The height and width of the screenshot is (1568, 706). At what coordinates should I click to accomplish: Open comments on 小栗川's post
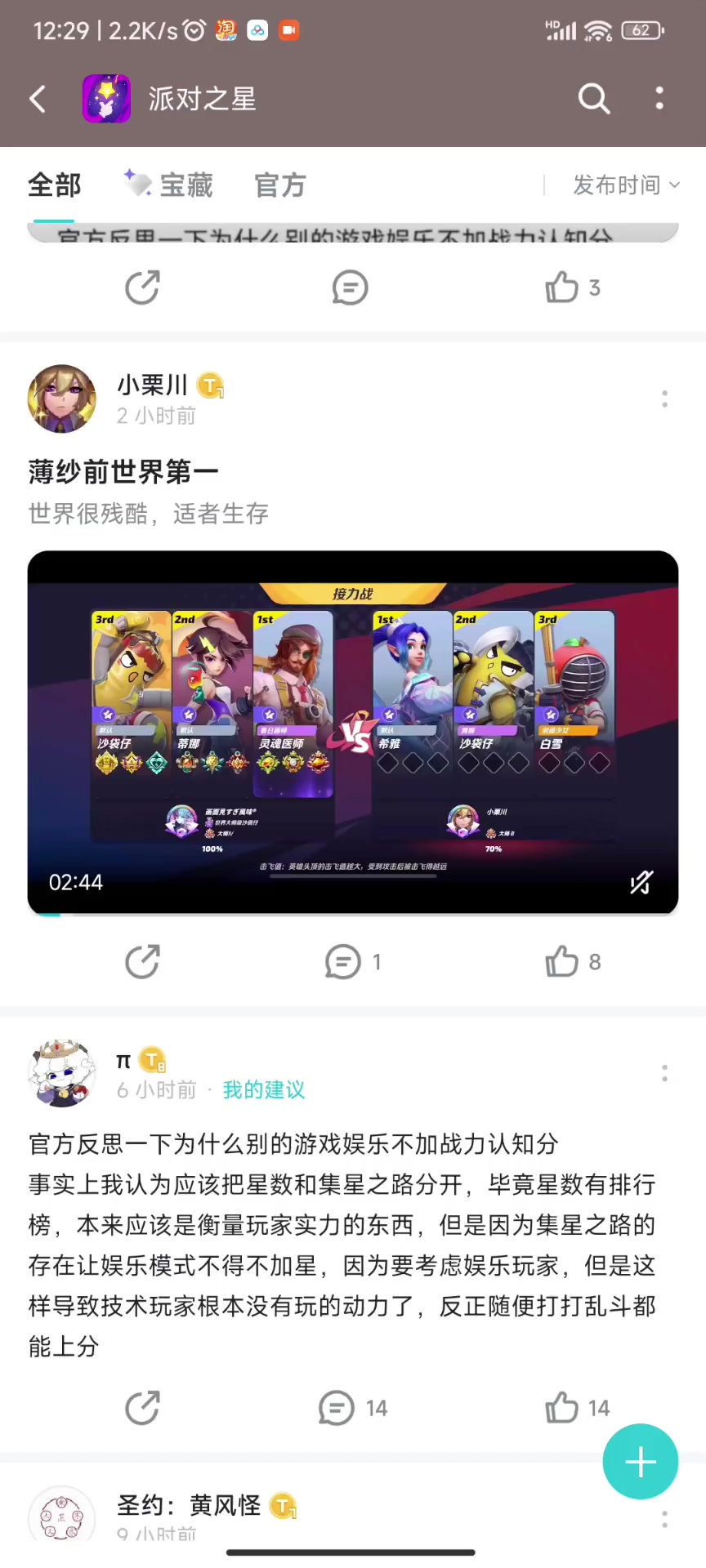(x=353, y=962)
